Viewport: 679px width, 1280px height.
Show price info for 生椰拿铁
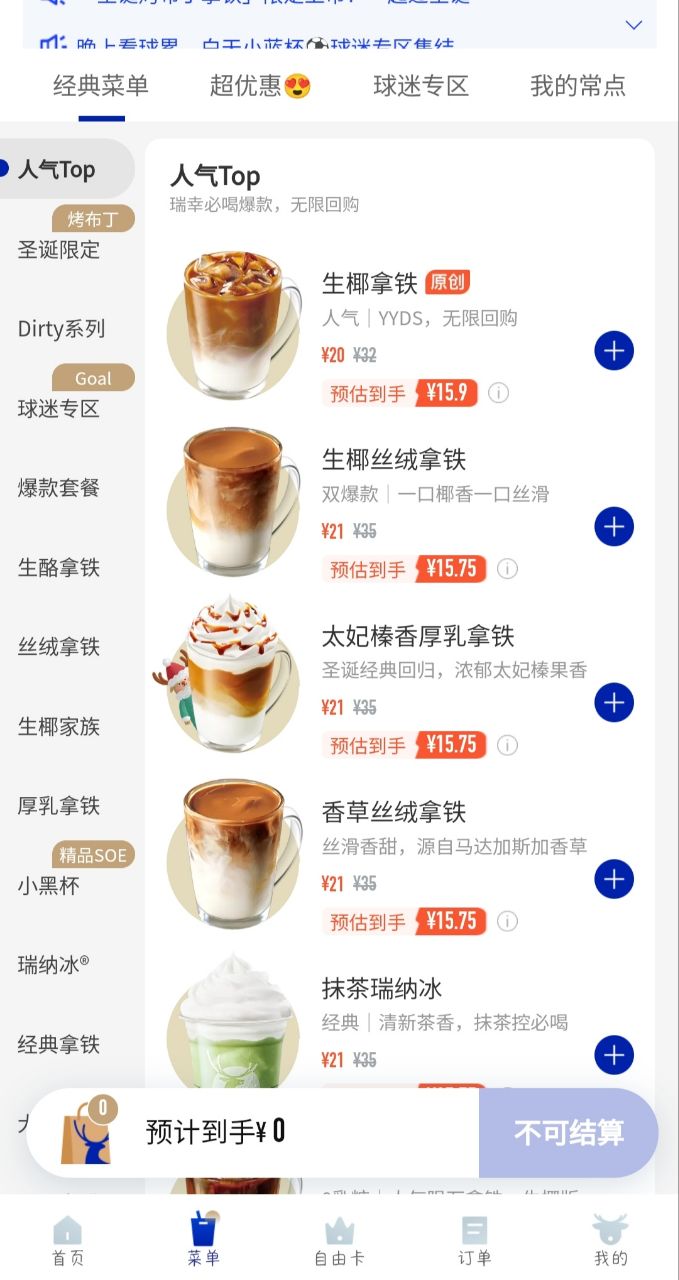coord(498,393)
